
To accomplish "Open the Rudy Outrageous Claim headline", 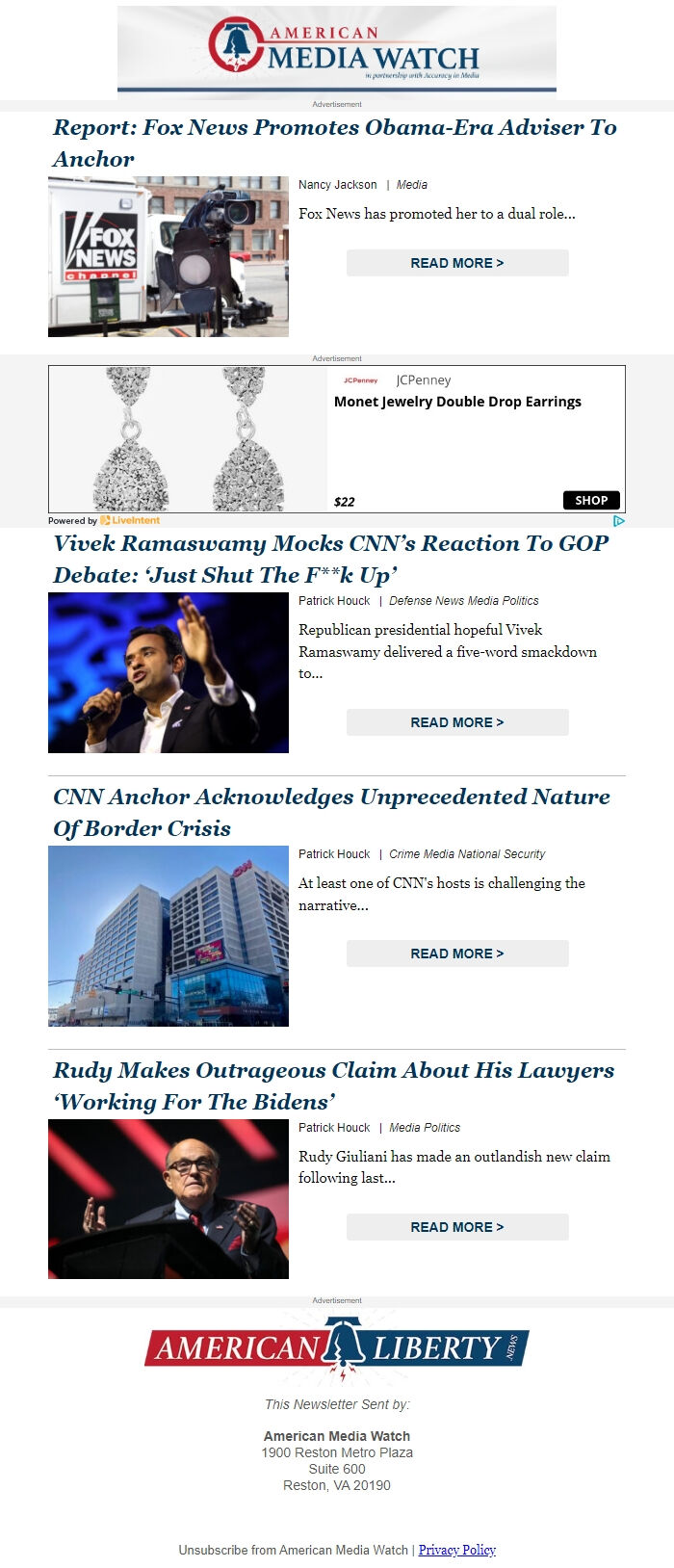I will (x=333, y=1085).
